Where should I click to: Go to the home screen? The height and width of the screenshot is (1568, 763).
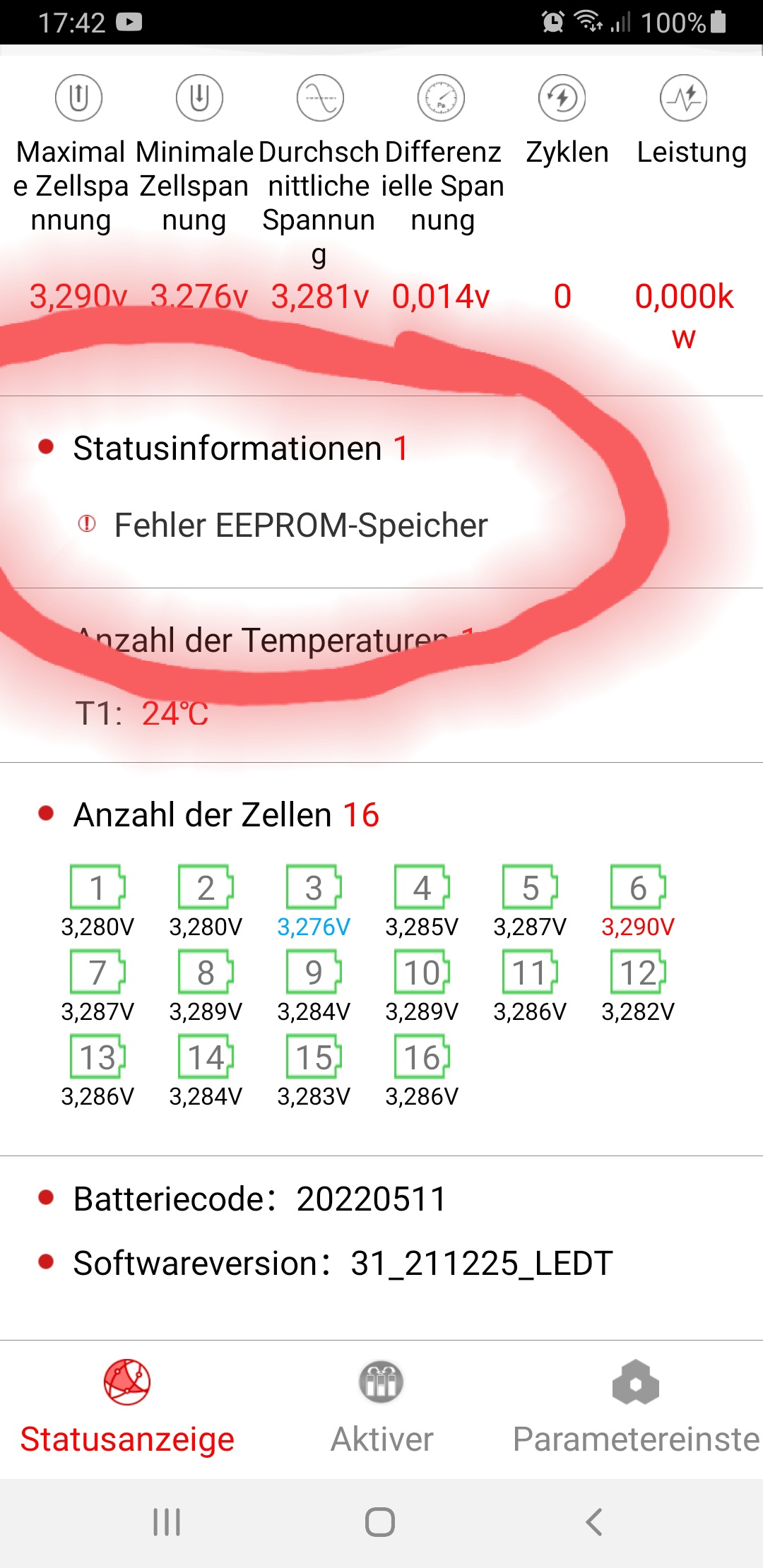coord(380,1522)
